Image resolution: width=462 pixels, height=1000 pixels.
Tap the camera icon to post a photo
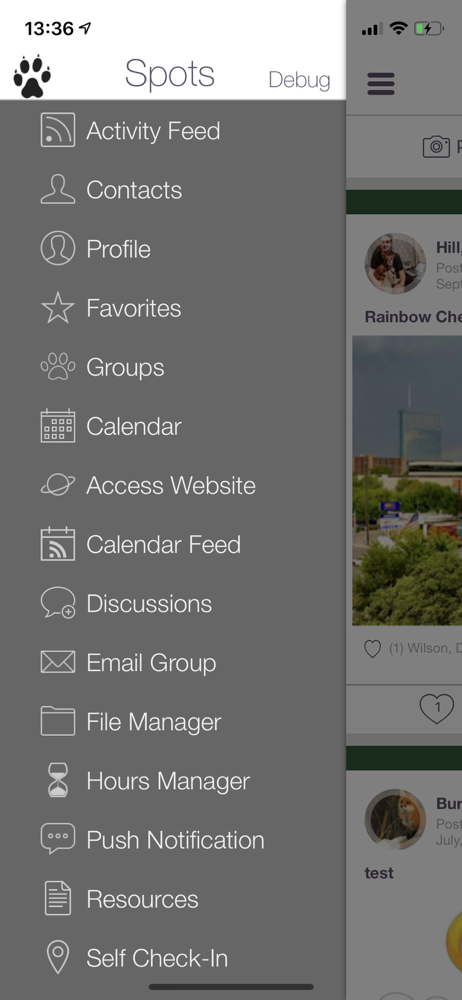[436, 146]
